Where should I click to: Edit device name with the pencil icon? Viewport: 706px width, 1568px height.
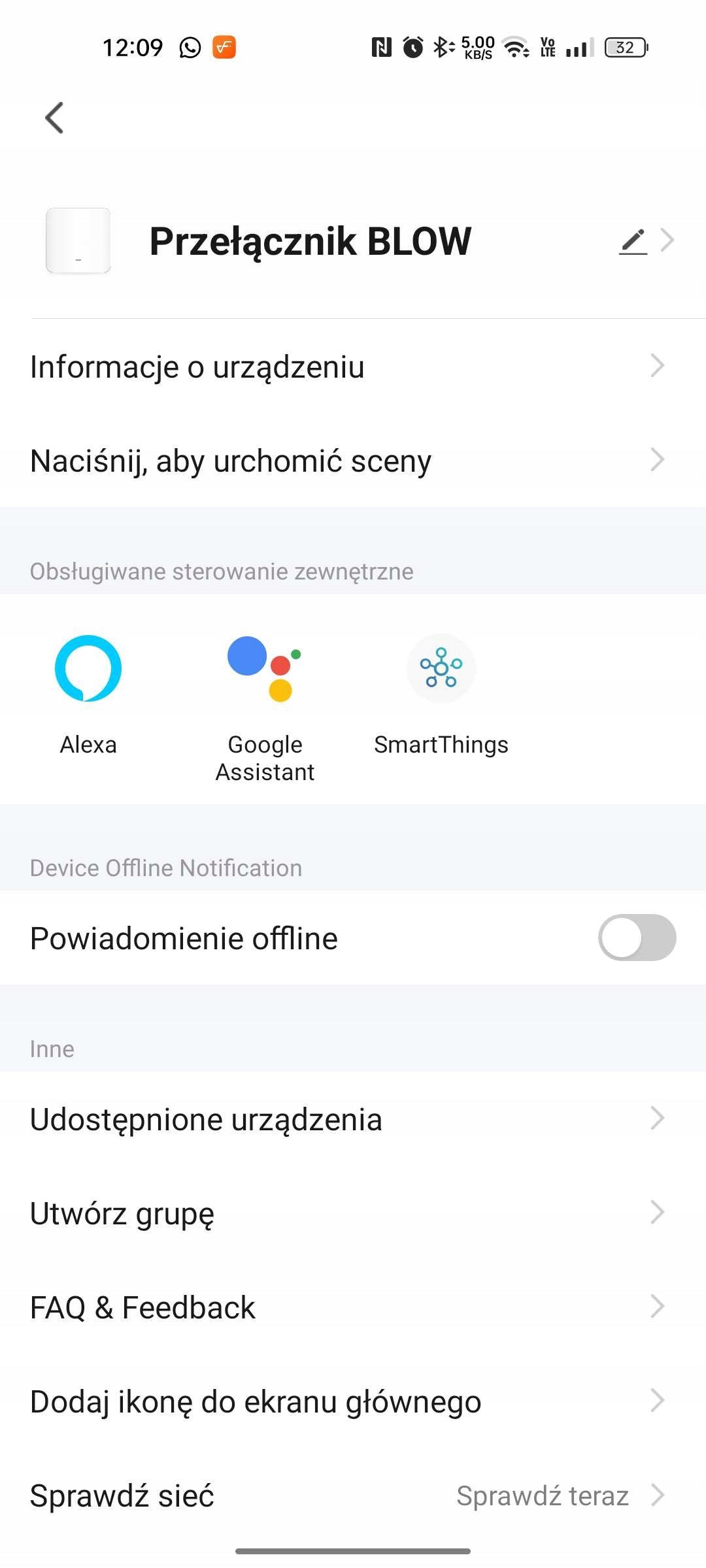[631, 241]
